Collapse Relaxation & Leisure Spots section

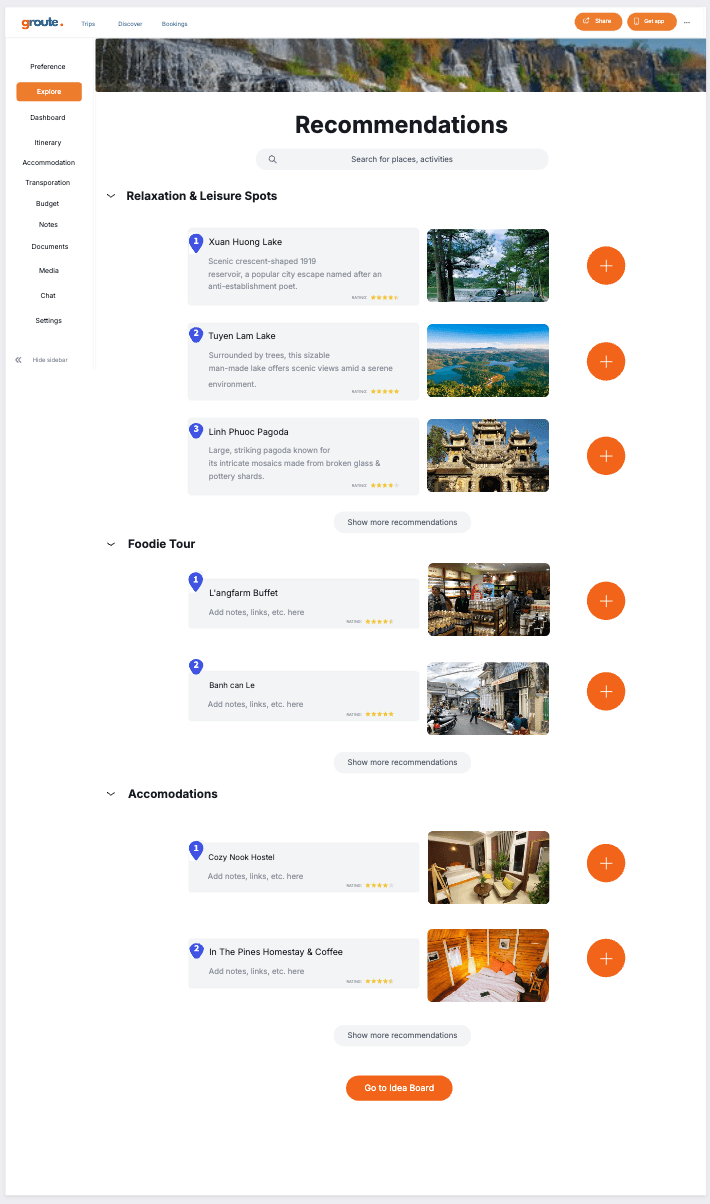[111, 196]
